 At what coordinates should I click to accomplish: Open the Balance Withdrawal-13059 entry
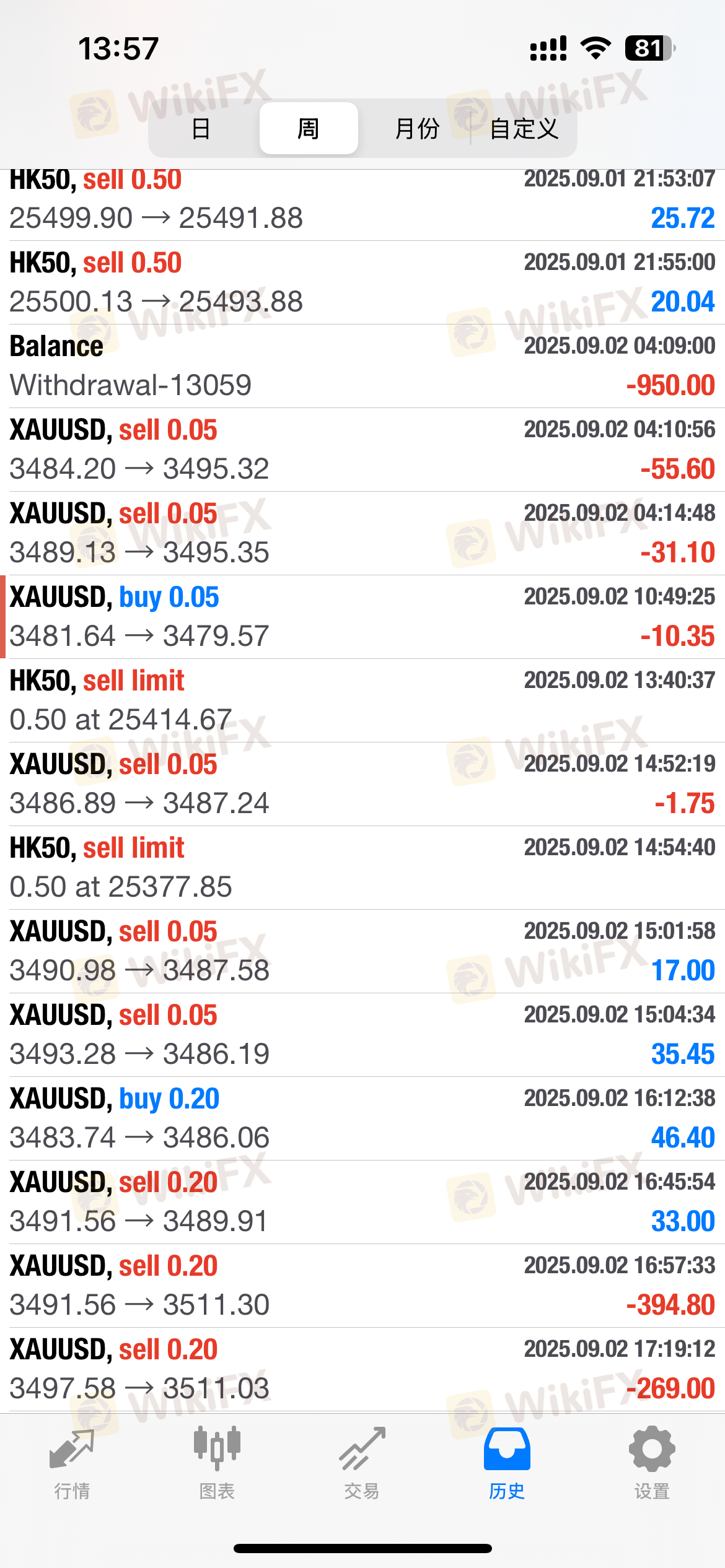[362, 366]
